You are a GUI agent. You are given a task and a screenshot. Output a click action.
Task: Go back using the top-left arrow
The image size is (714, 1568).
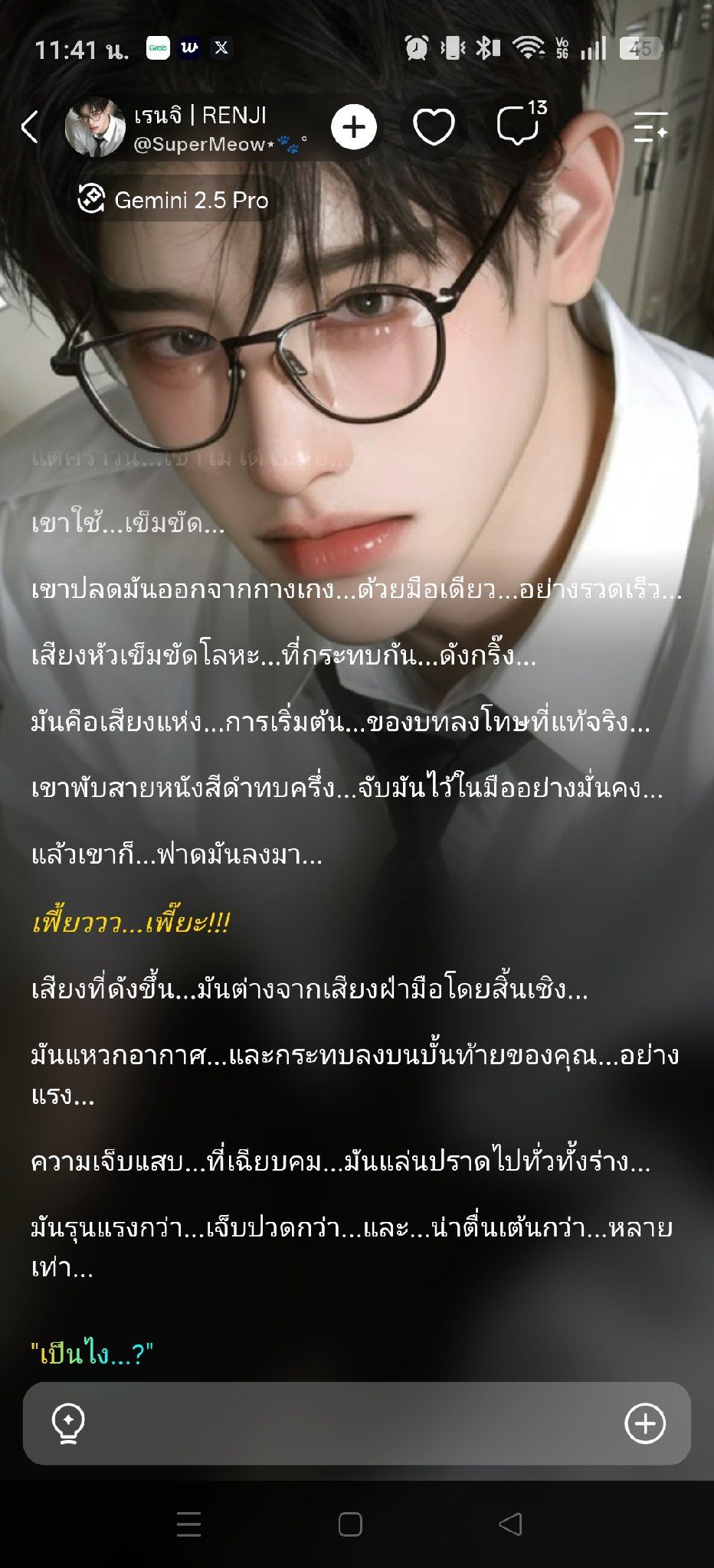[x=30, y=127]
